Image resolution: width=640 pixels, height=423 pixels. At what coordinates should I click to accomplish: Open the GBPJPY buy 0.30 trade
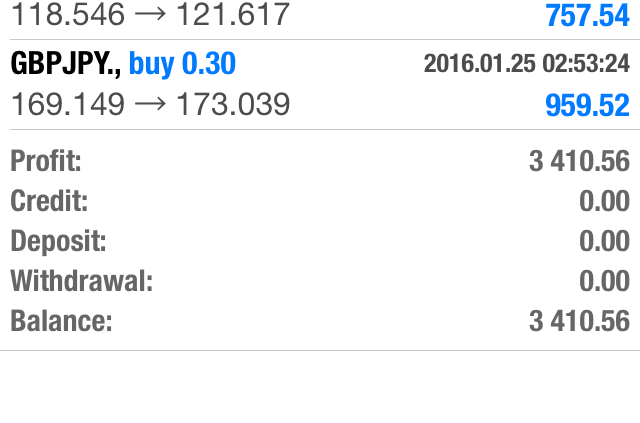pyautogui.click(x=320, y=84)
